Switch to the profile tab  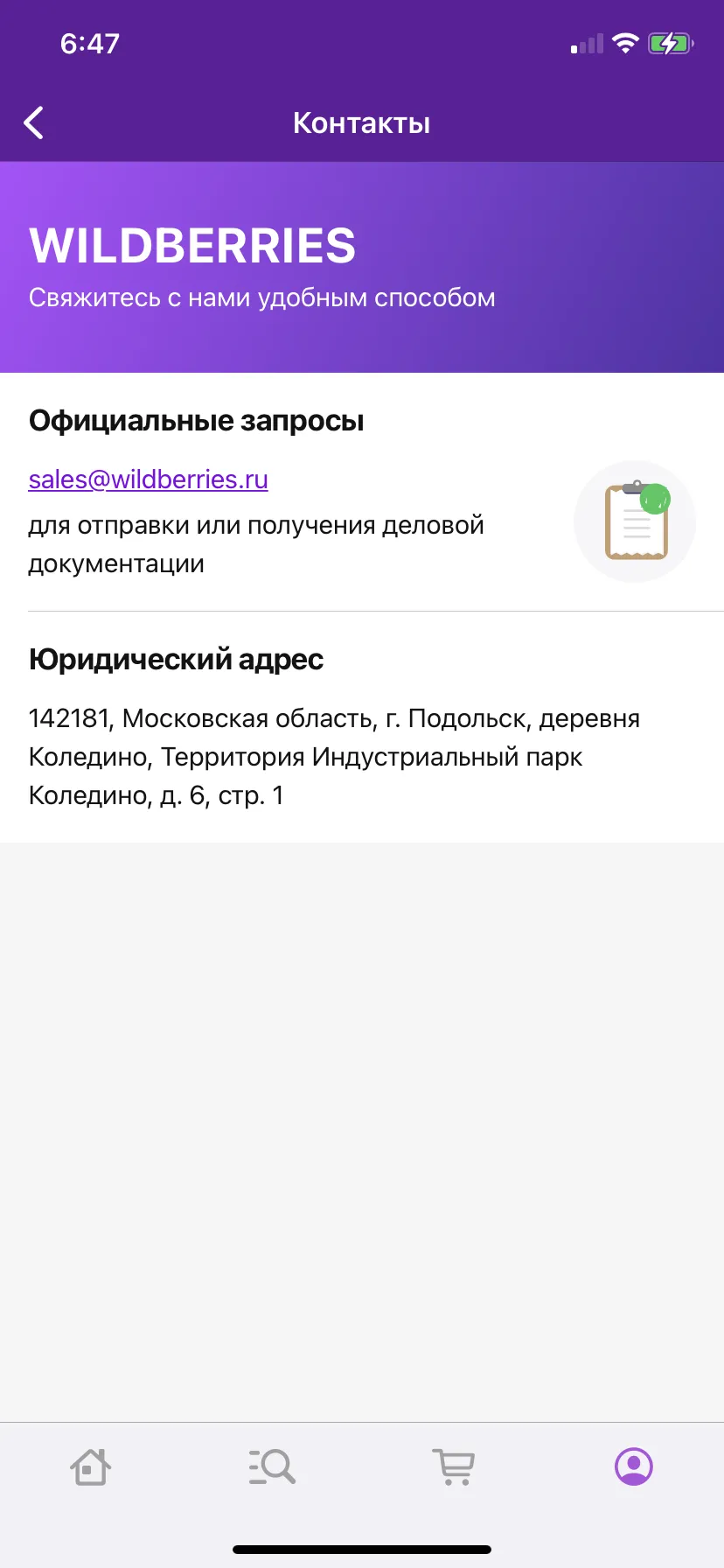coord(634,1466)
